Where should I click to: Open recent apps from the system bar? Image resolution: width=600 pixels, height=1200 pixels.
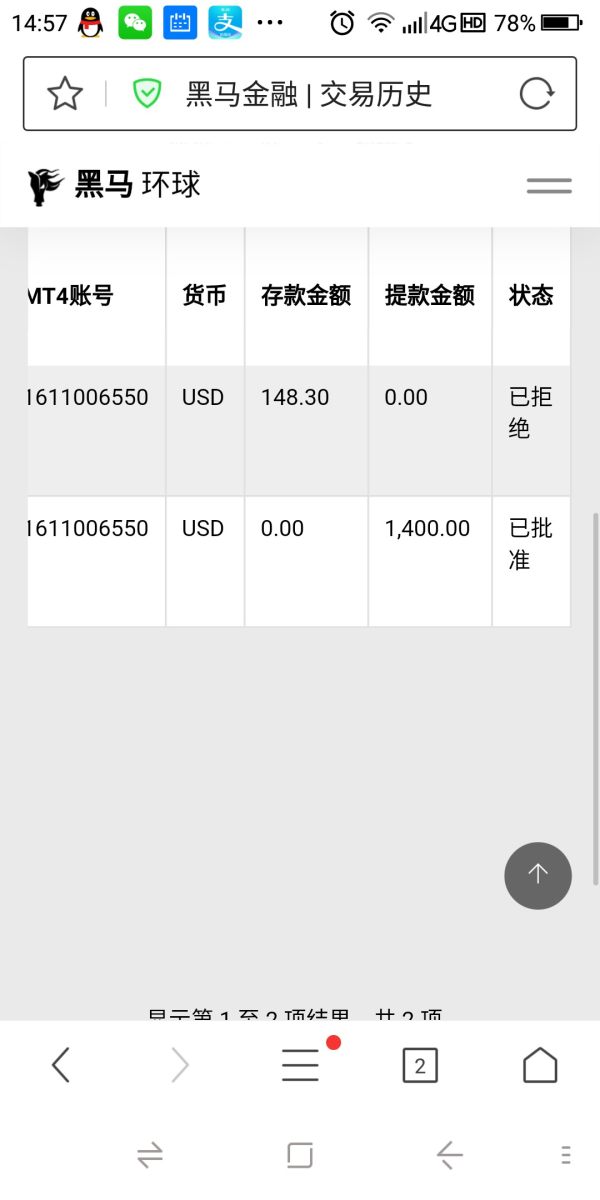[300, 1156]
